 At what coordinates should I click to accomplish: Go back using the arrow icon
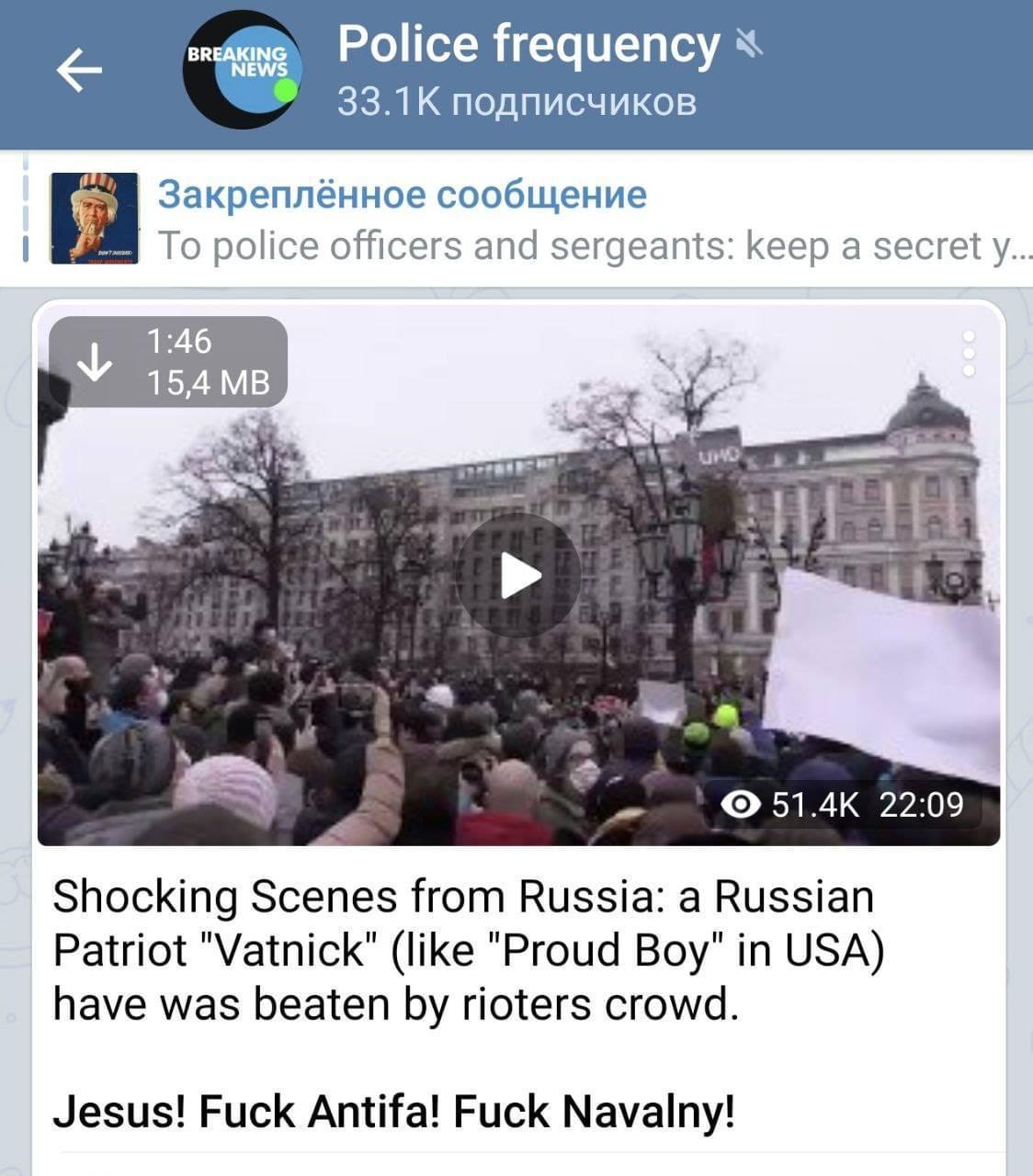point(78,71)
